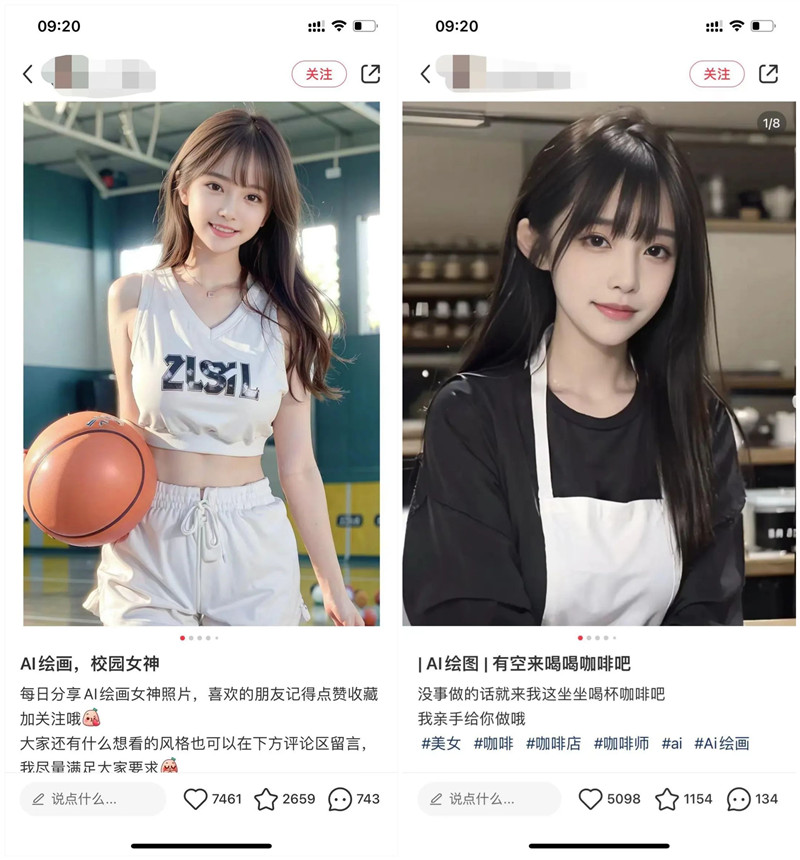Go back from the 校园女神 post
800x860 pixels.
pyautogui.click(x=28, y=74)
